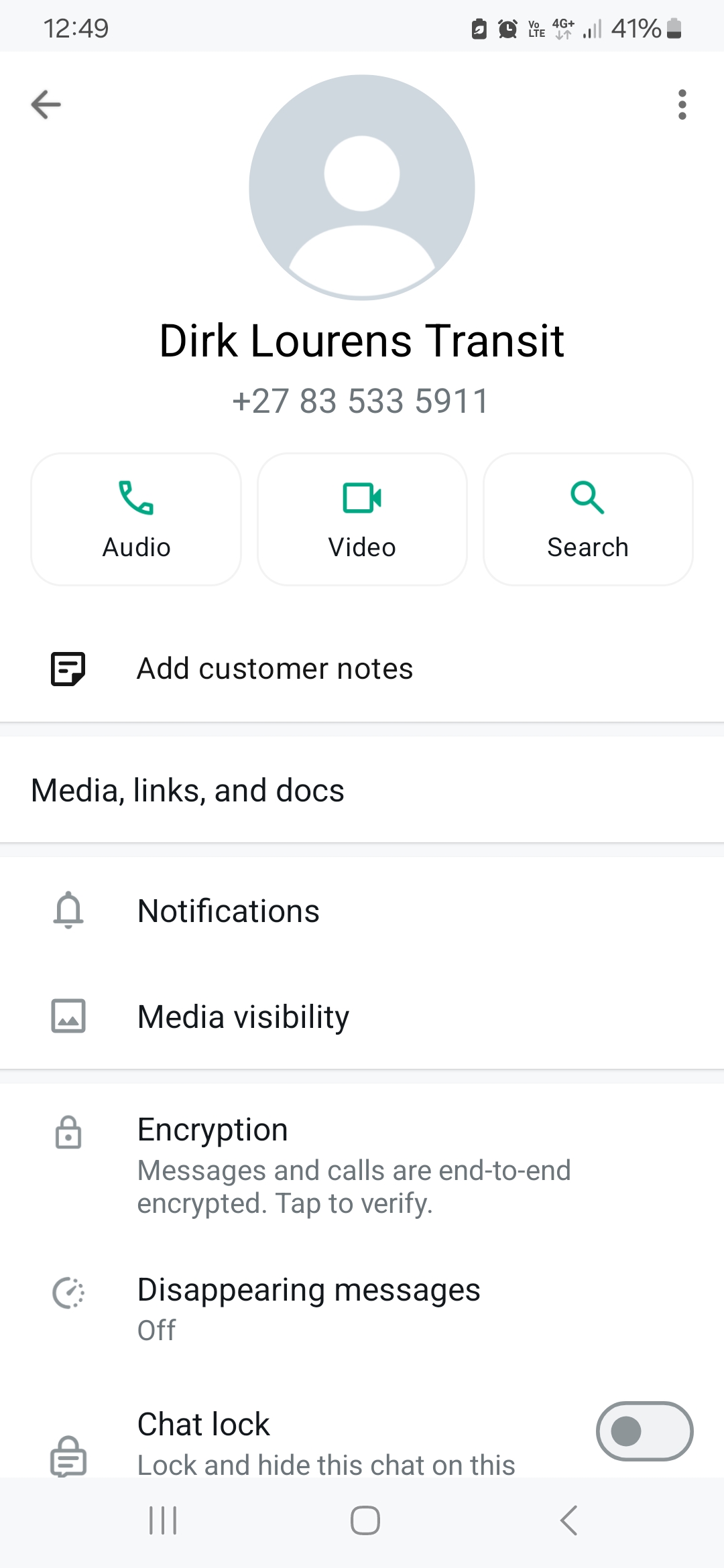Tap the system home button
This screenshot has width=724, height=1568.
(365, 1520)
